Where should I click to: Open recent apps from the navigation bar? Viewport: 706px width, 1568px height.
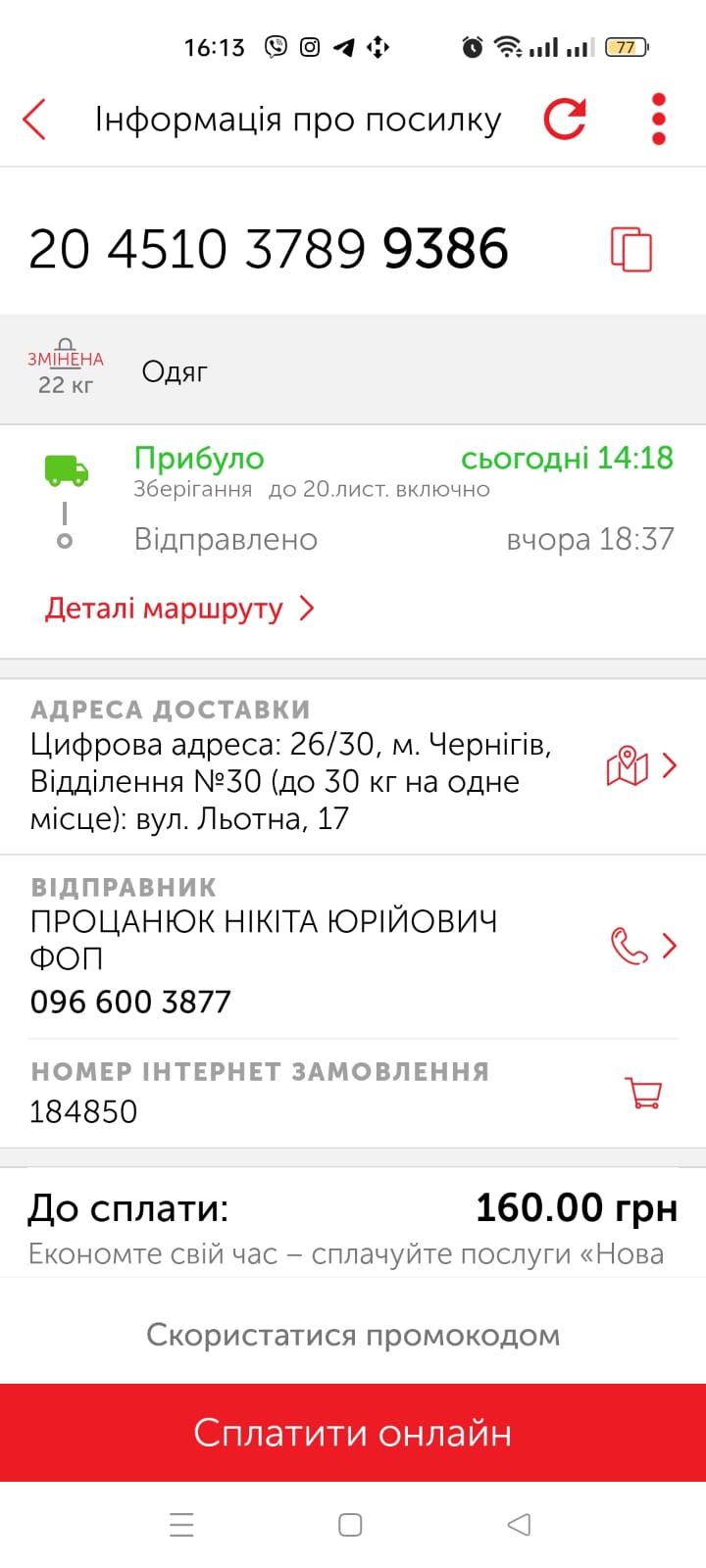pos(181,1525)
